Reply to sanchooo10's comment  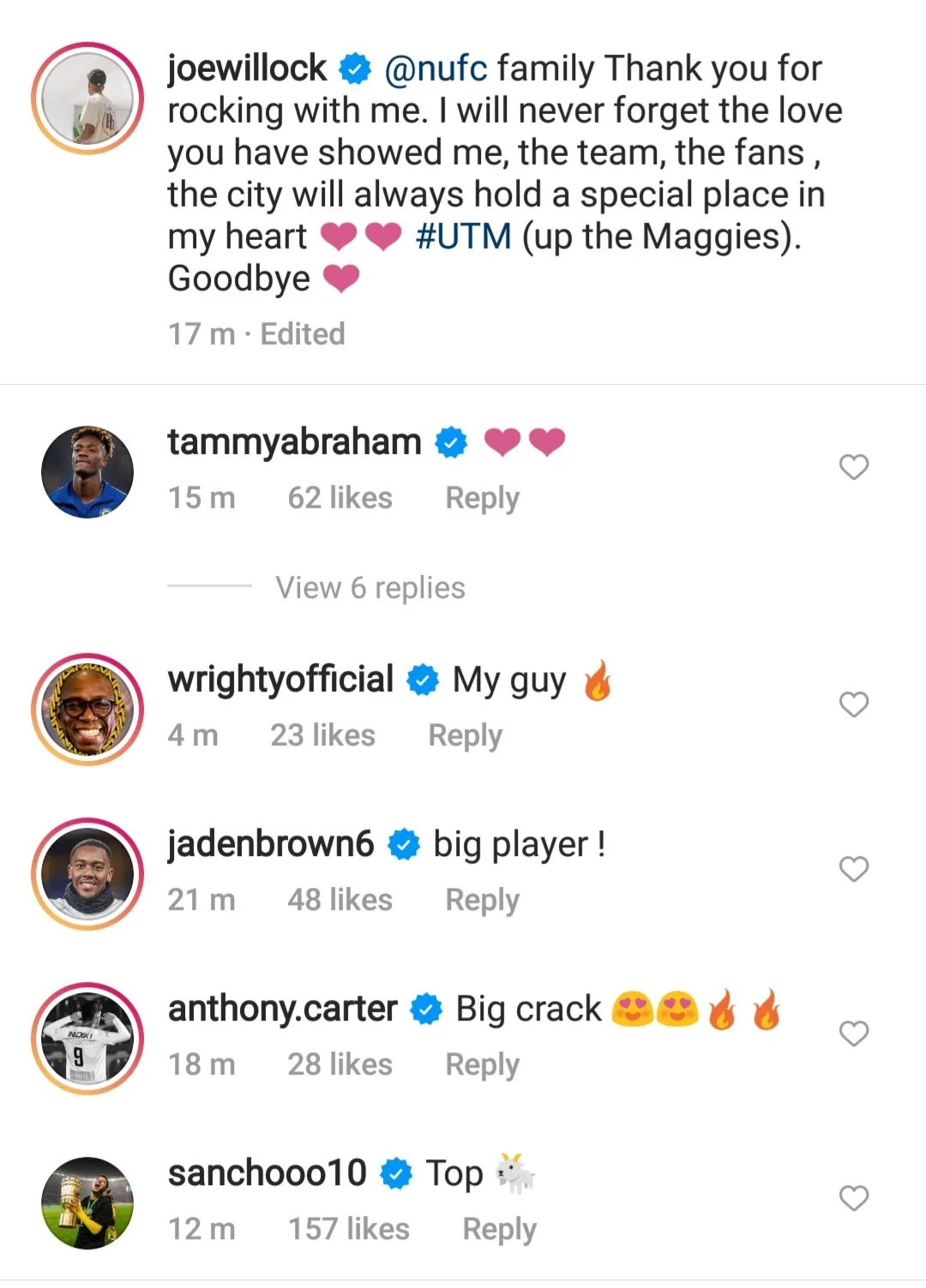pyautogui.click(x=499, y=1229)
